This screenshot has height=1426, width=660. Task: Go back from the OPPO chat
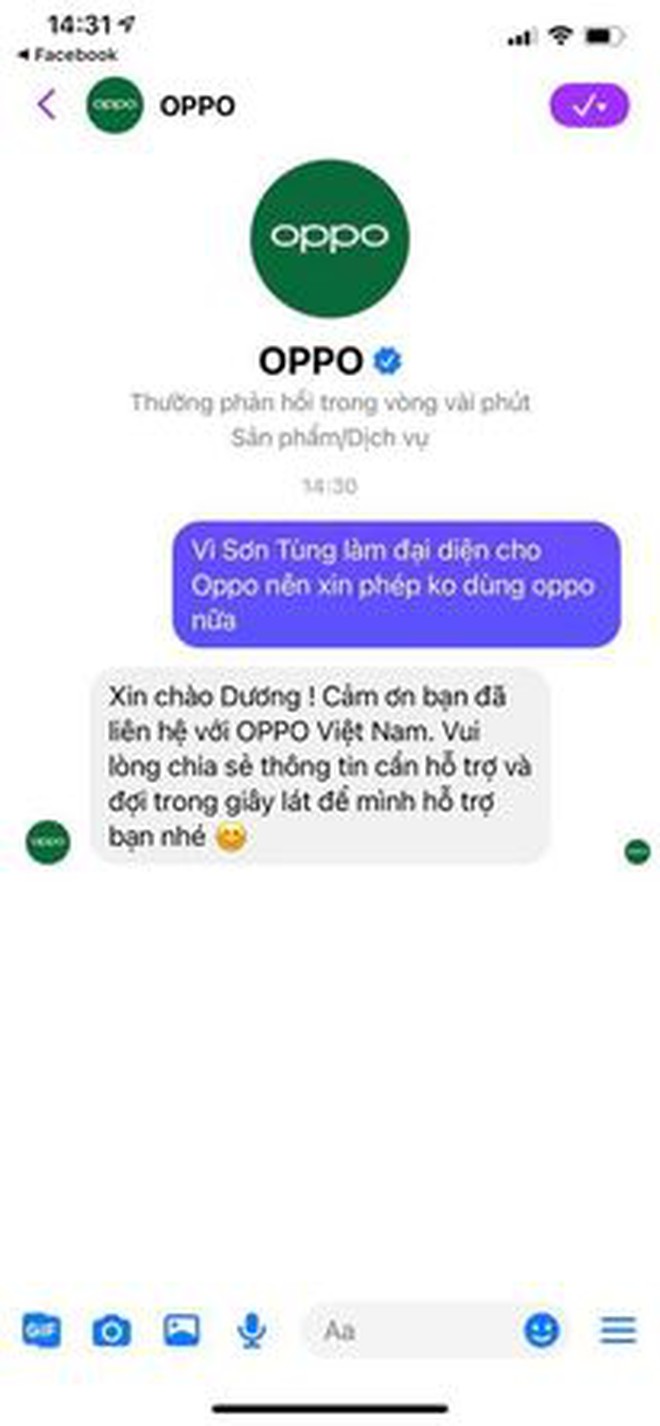(x=46, y=105)
